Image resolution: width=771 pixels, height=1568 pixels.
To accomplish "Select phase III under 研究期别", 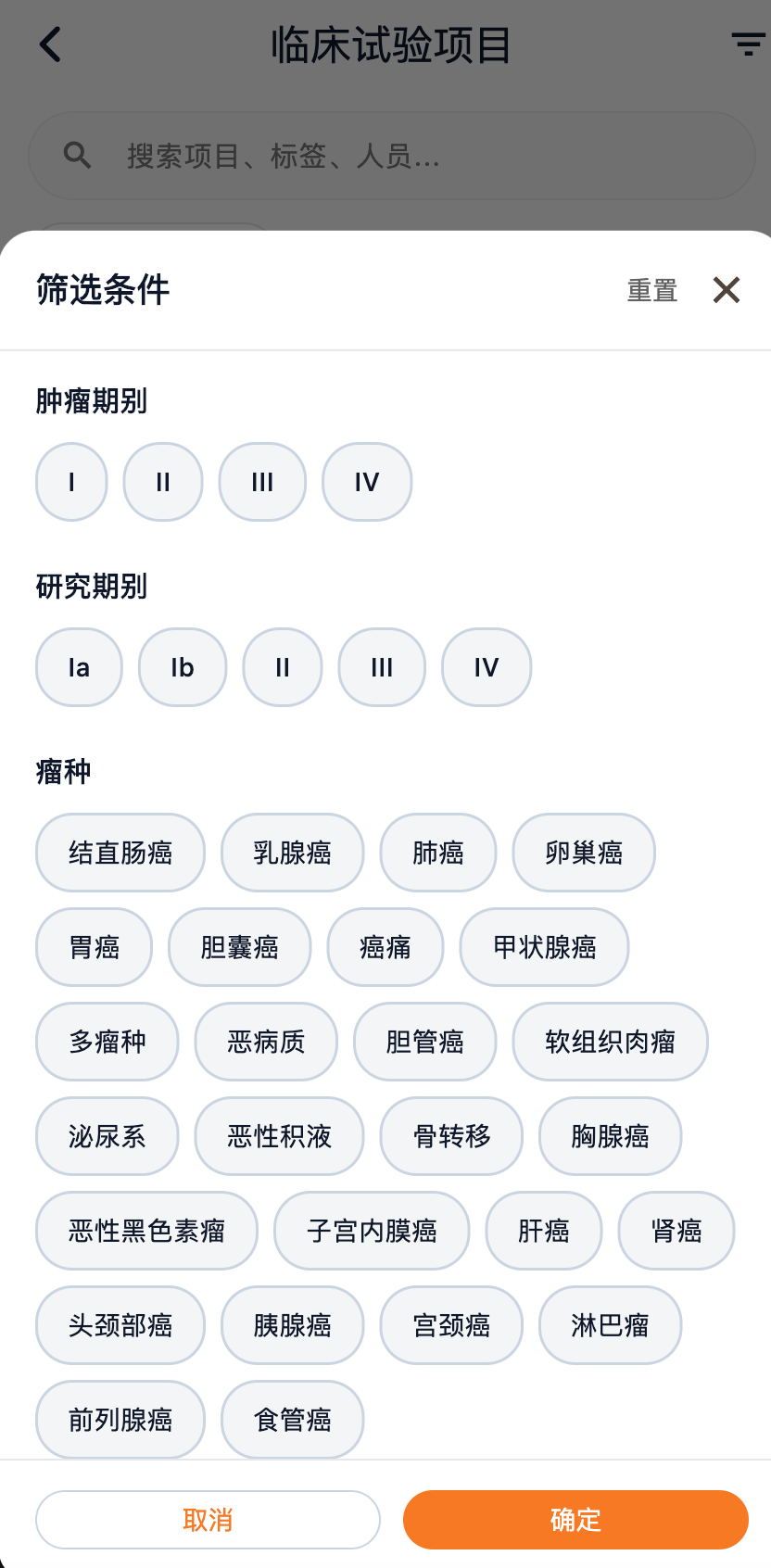I will 382,667.
